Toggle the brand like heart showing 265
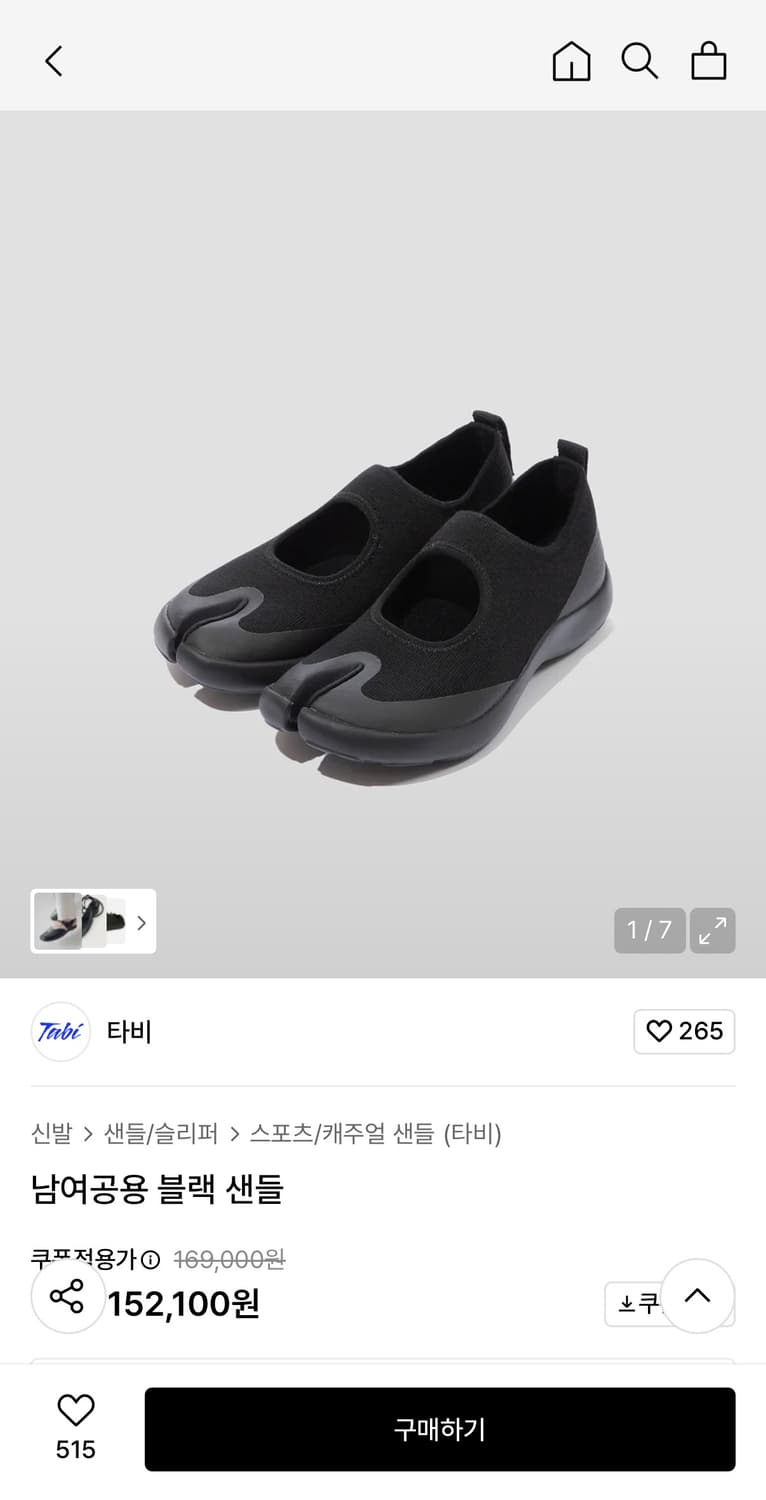Image resolution: width=766 pixels, height=1500 pixels. [x=684, y=1031]
